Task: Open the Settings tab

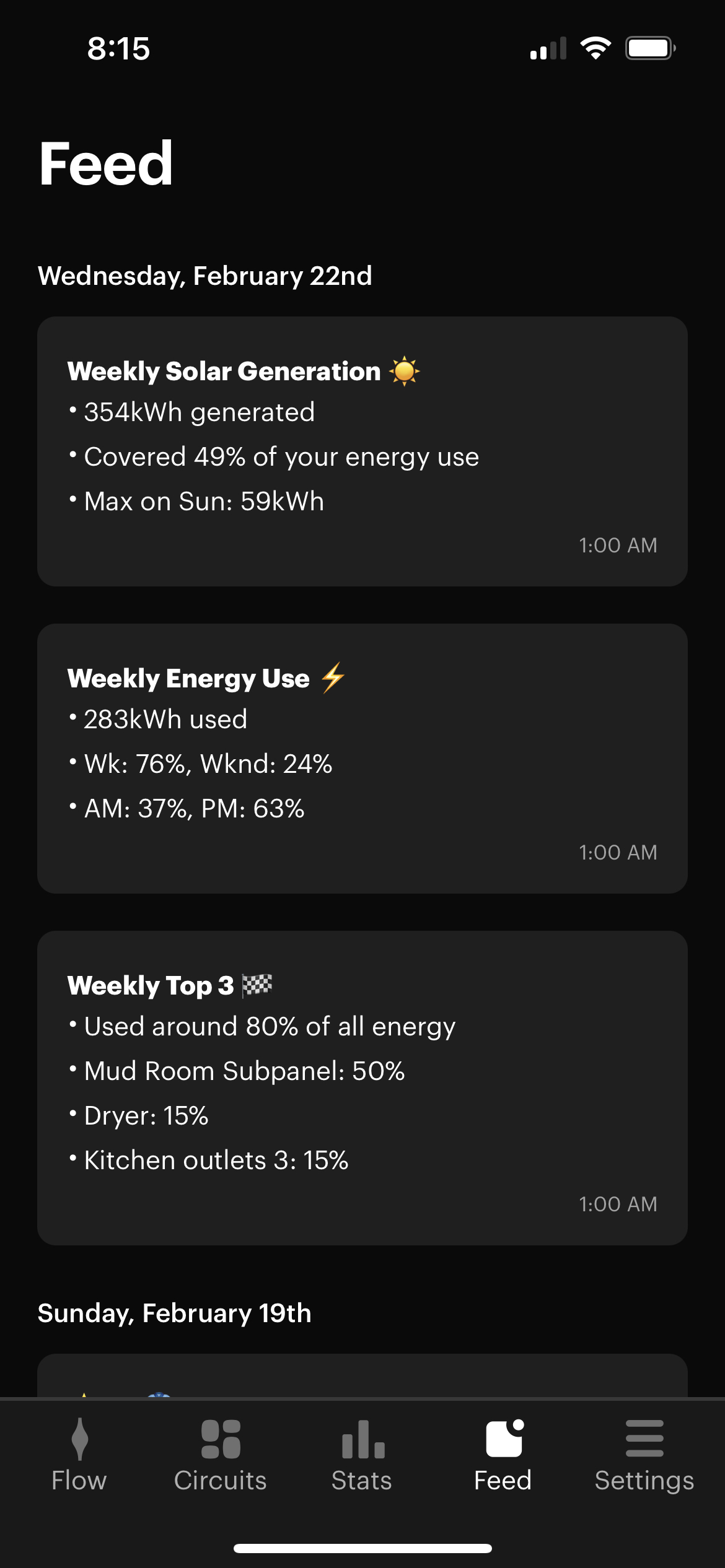Action: pyautogui.click(x=644, y=1455)
